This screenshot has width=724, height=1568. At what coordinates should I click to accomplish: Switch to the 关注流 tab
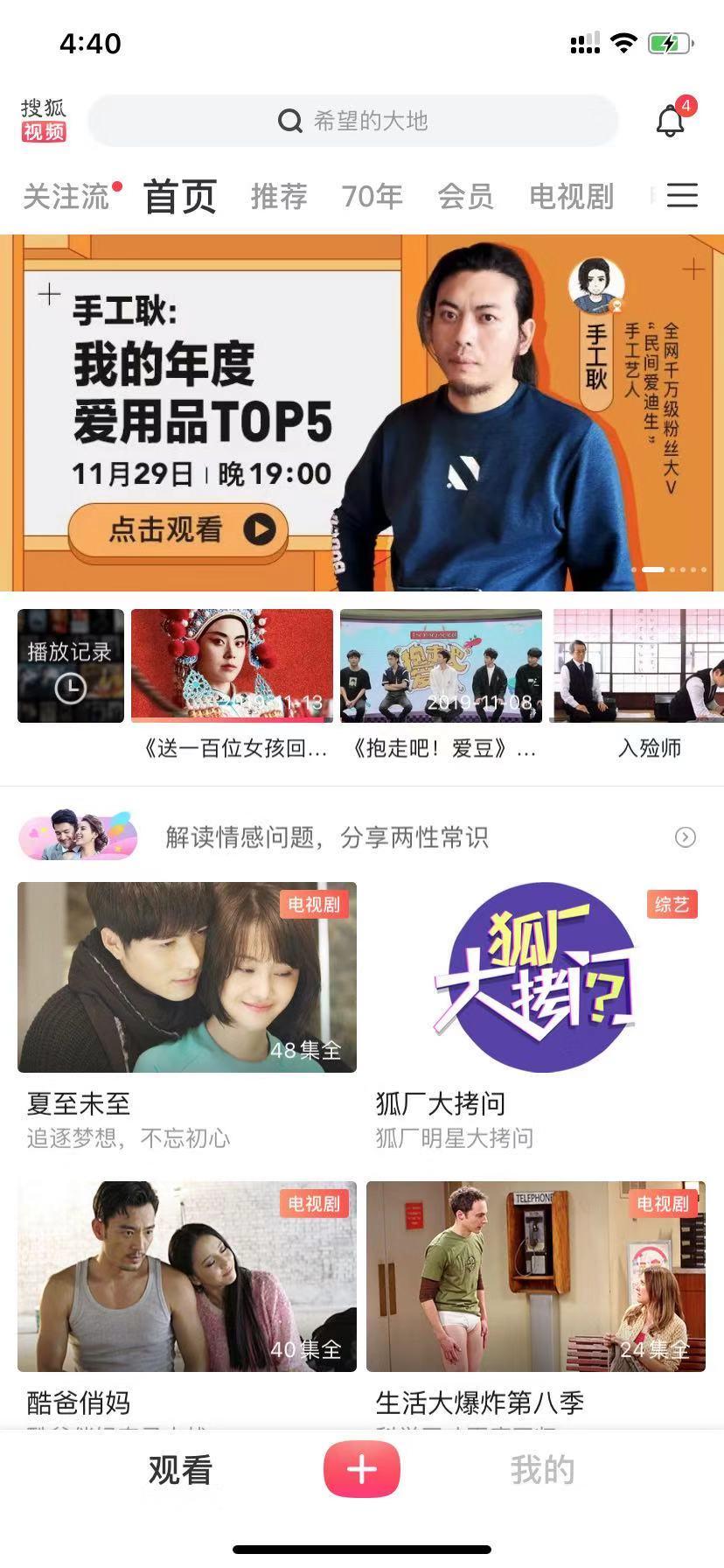click(x=66, y=196)
